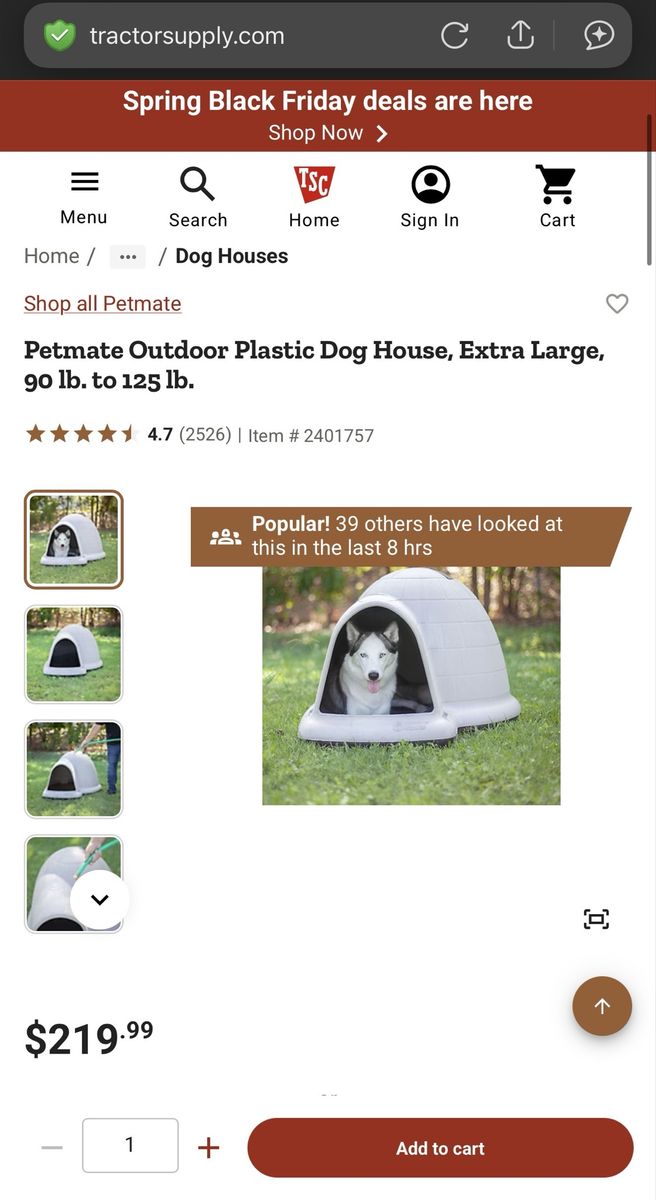This screenshot has width=656, height=1200.
Task: Show more thumbnails with down chevron
Action: (99, 899)
